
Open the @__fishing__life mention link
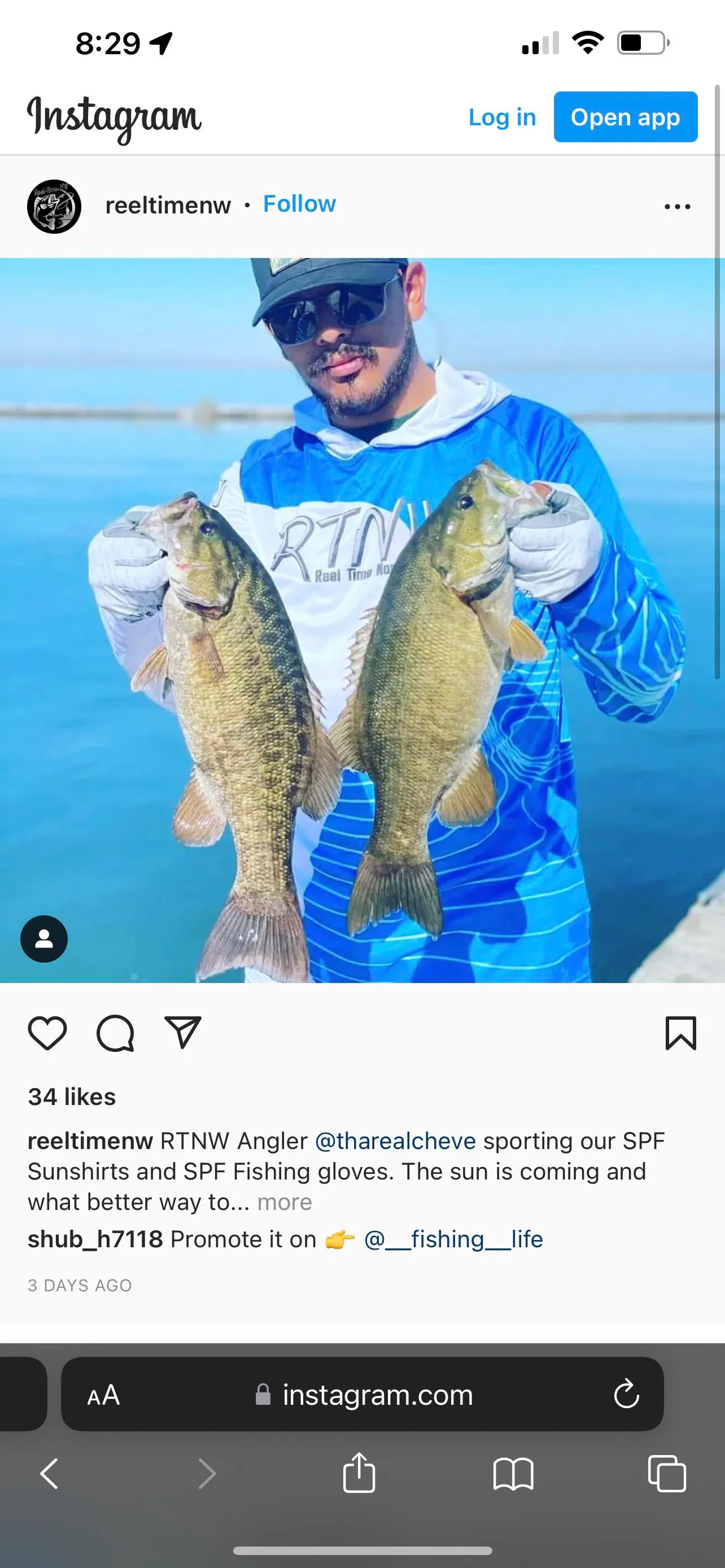click(x=453, y=1239)
